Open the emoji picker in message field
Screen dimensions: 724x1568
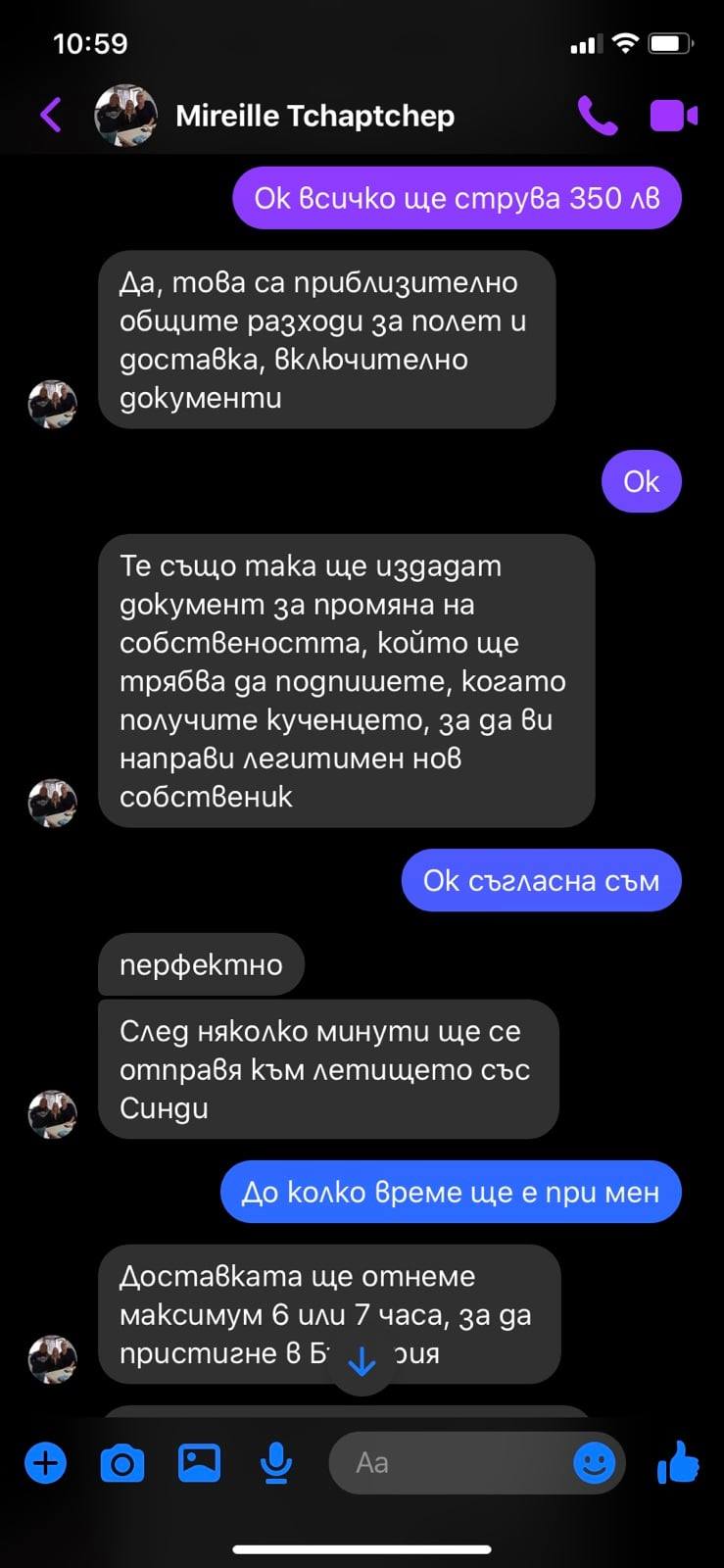[594, 1464]
